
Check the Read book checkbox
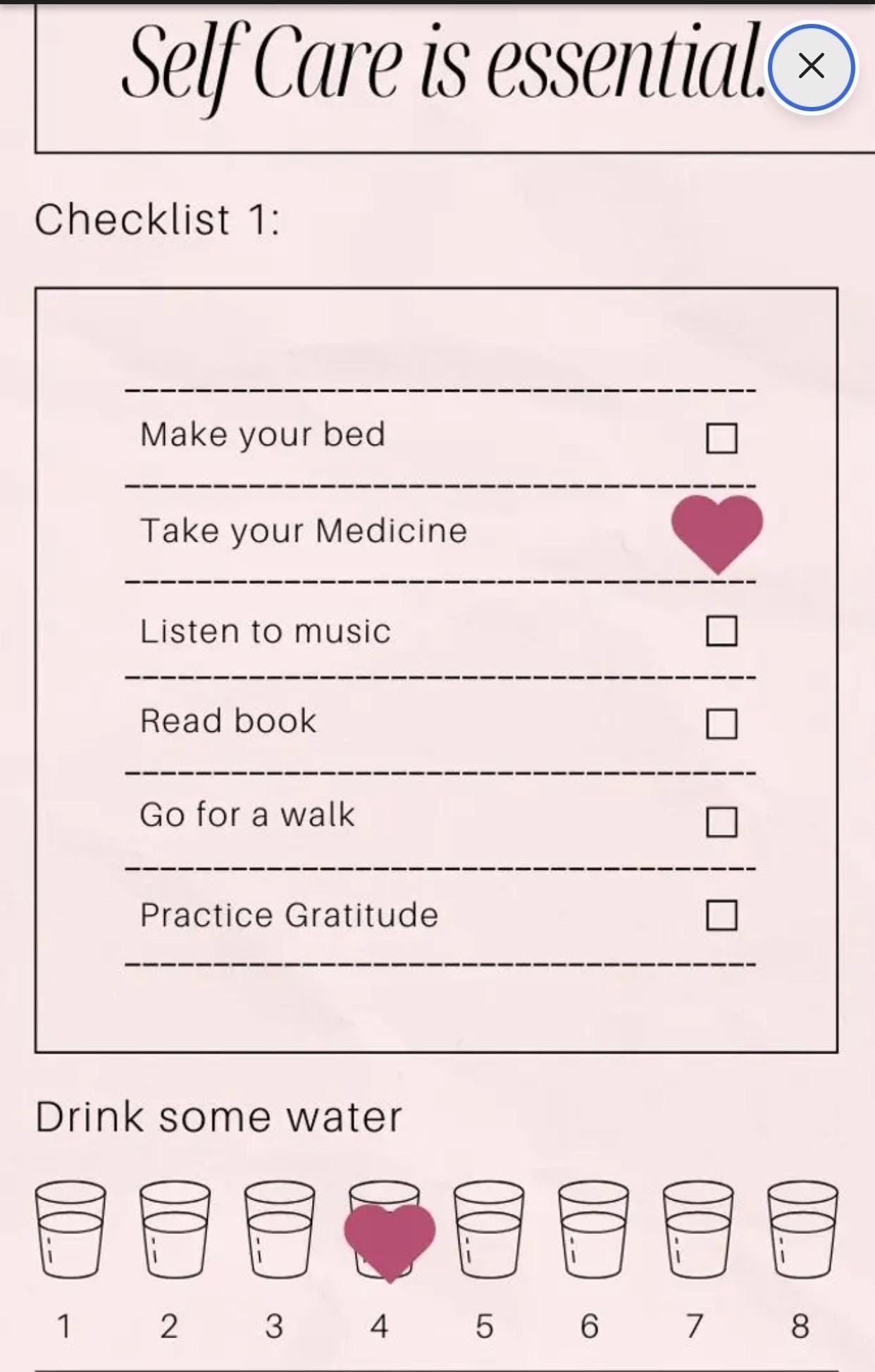723,723
